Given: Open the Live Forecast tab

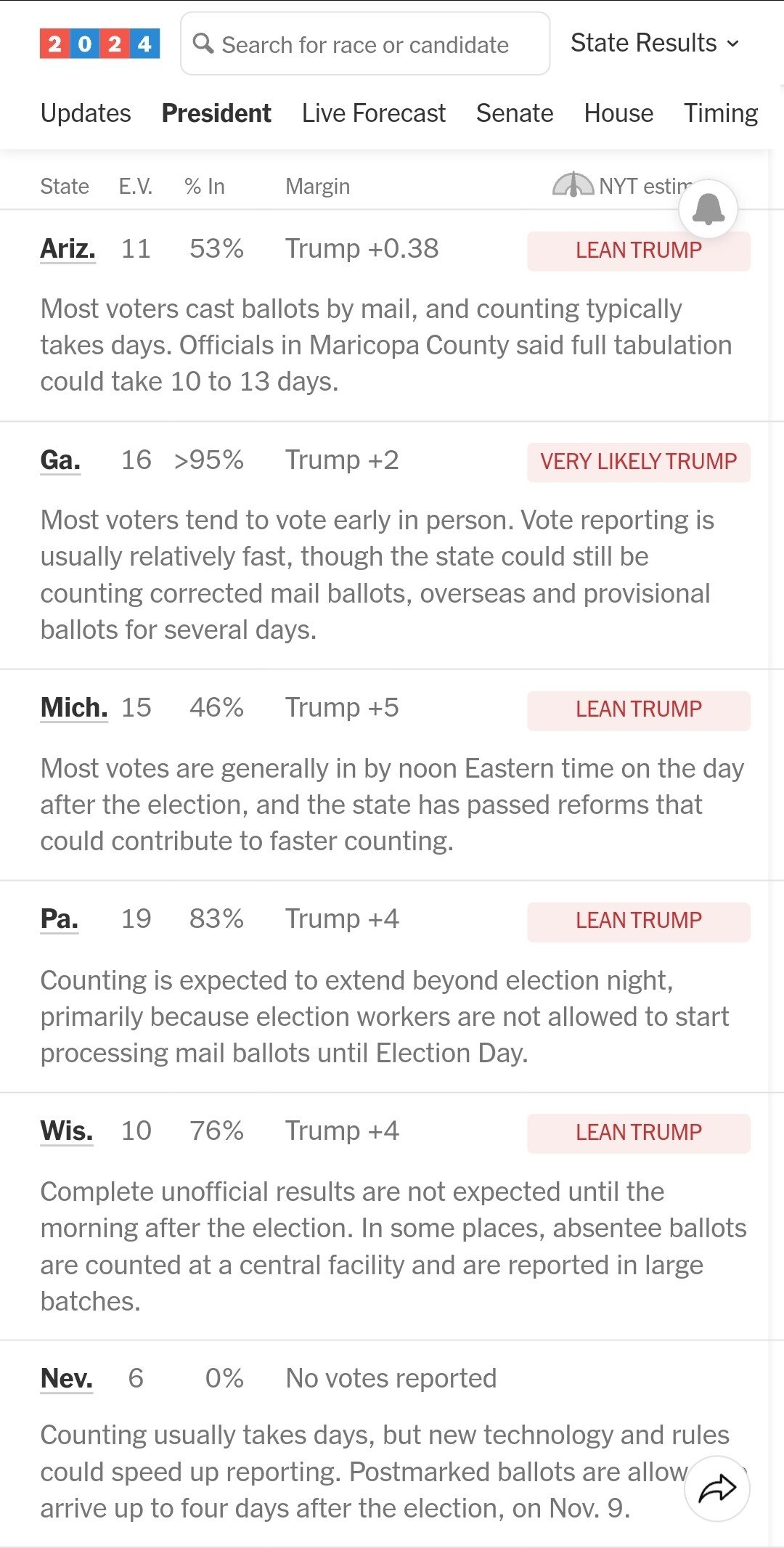Looking at the screenshot, I should (373, 113).
